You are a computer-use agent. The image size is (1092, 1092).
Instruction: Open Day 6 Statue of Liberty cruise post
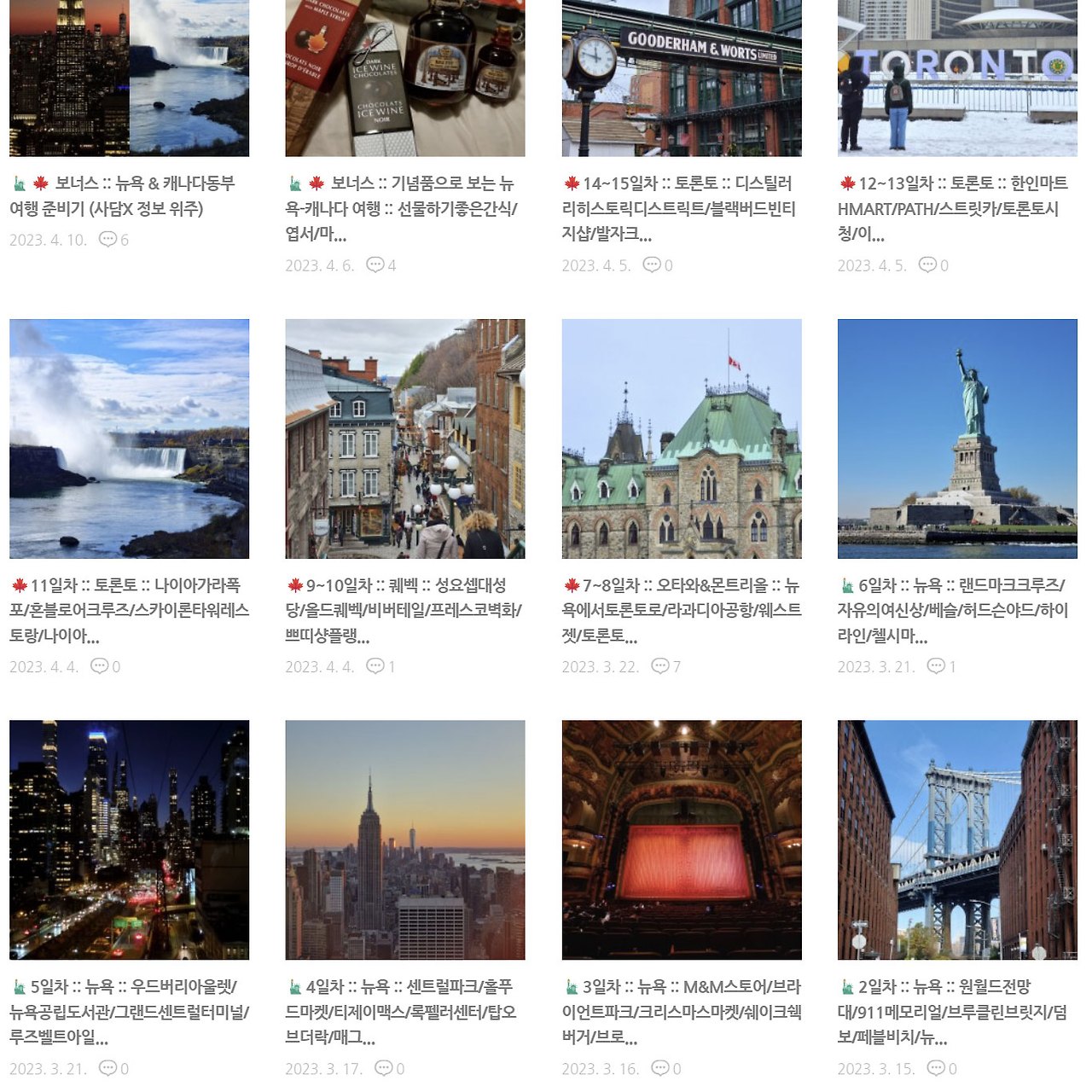[955, 610]
